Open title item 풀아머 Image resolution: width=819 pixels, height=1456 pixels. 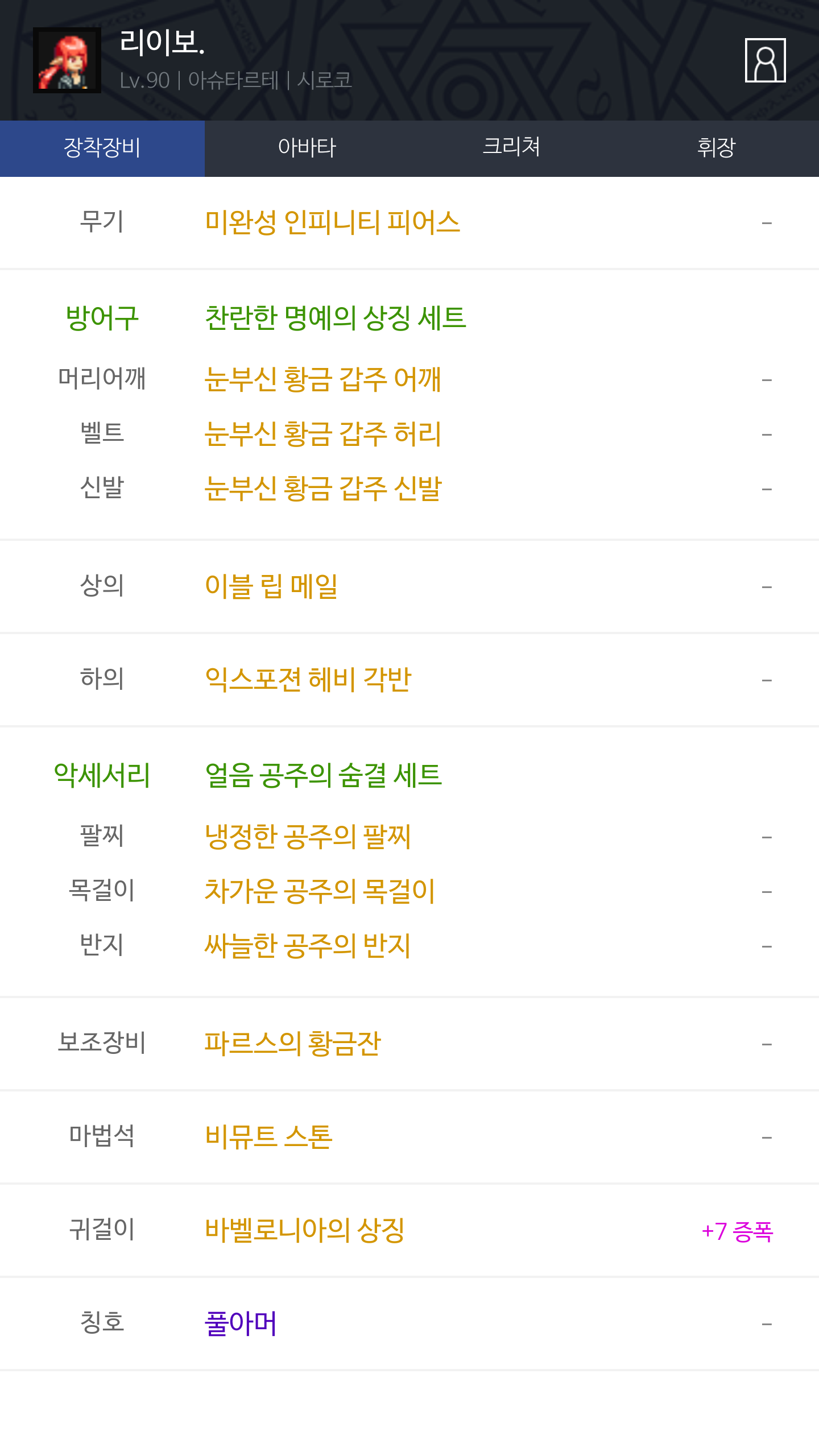(x=241, y=1323)
